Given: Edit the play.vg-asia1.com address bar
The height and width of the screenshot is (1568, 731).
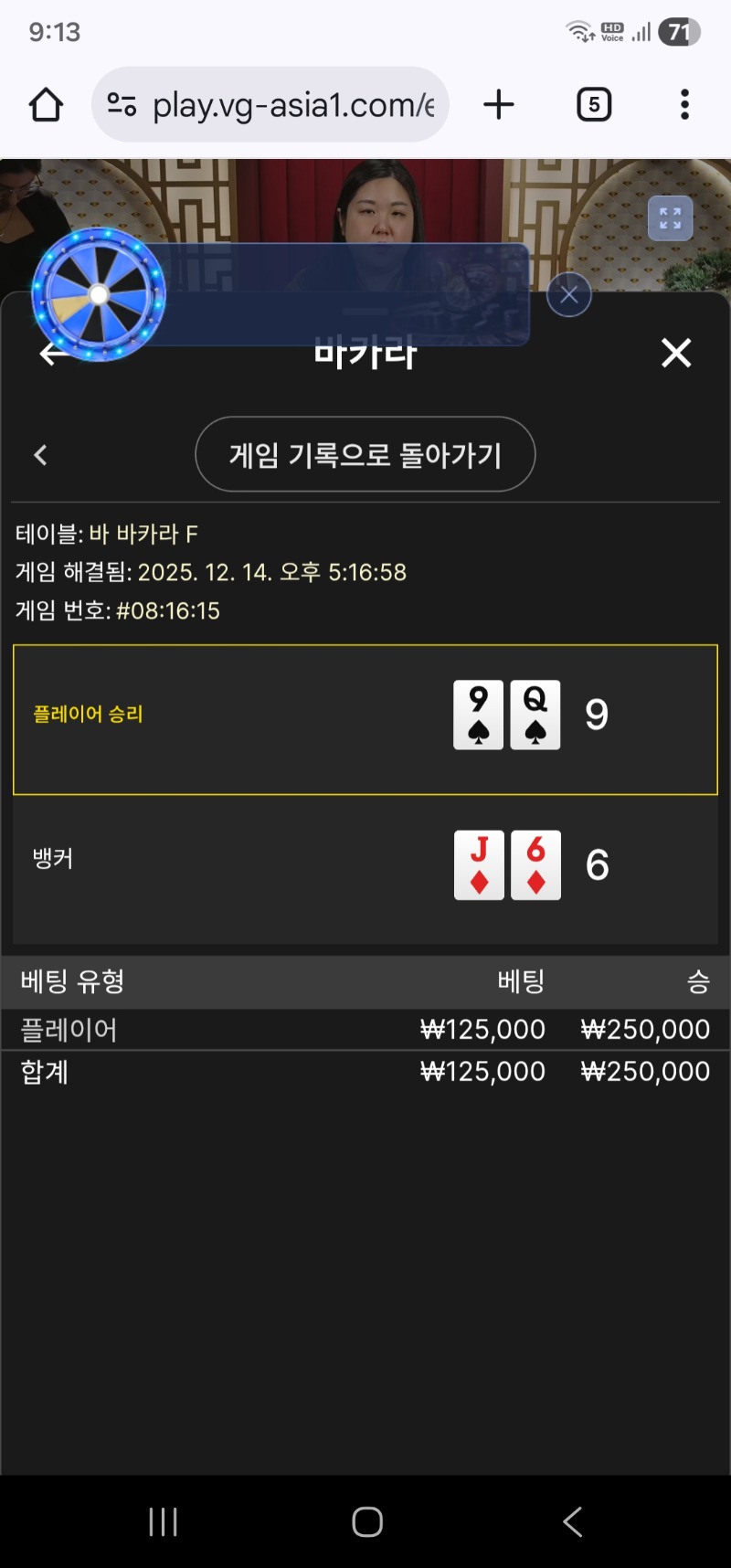Looking at the screenshot, I should [x=292, y=105].
